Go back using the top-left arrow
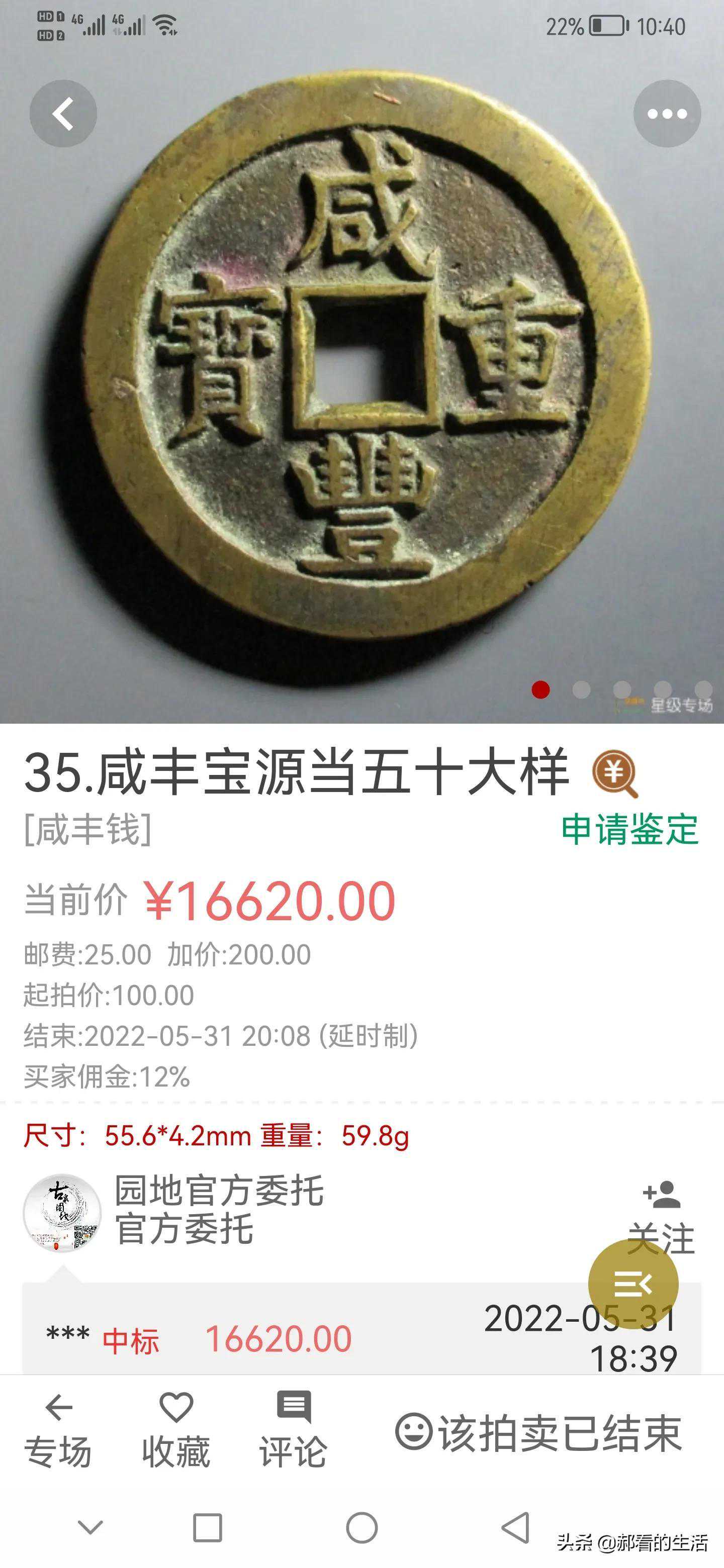This screenshot has height=1568, width=724. tap(63, 113)
